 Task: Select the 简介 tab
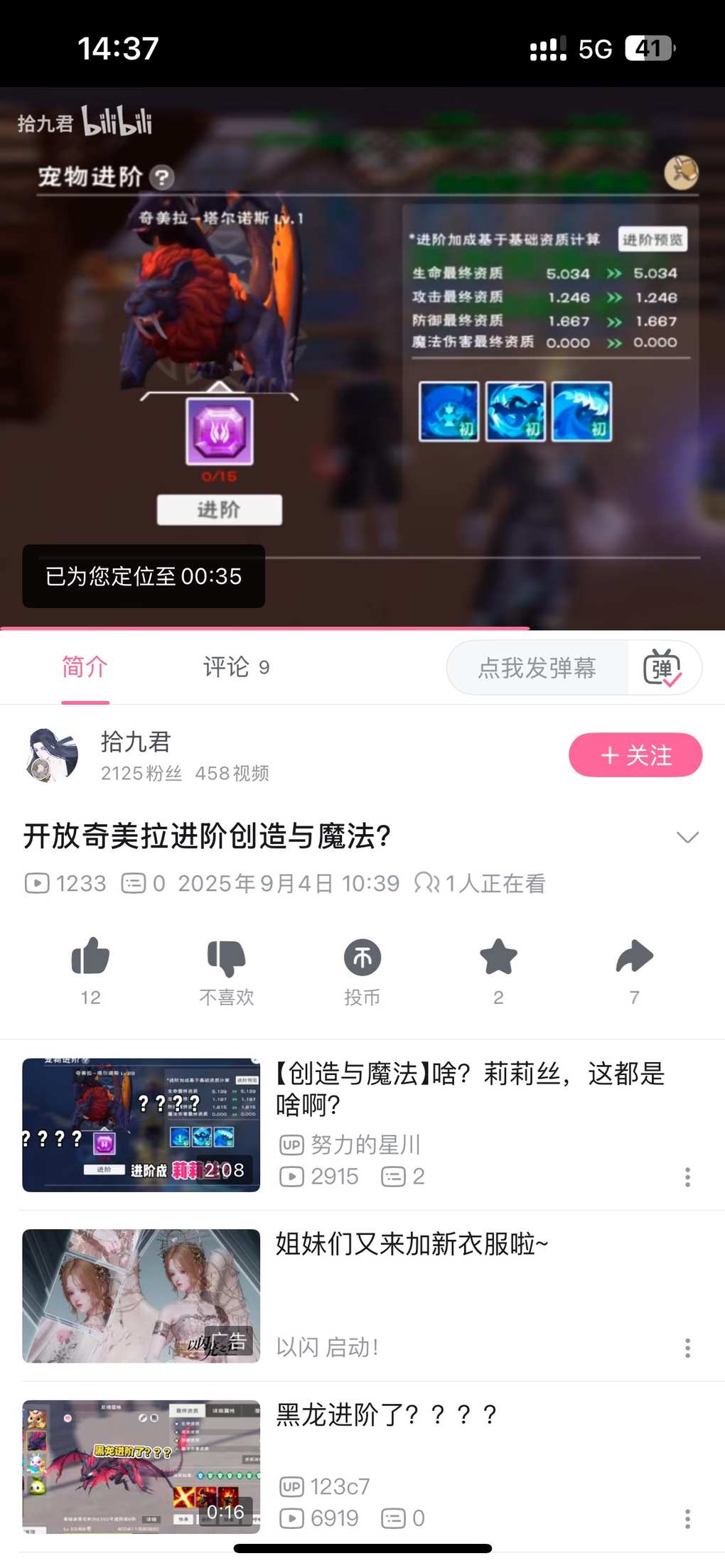85,667
